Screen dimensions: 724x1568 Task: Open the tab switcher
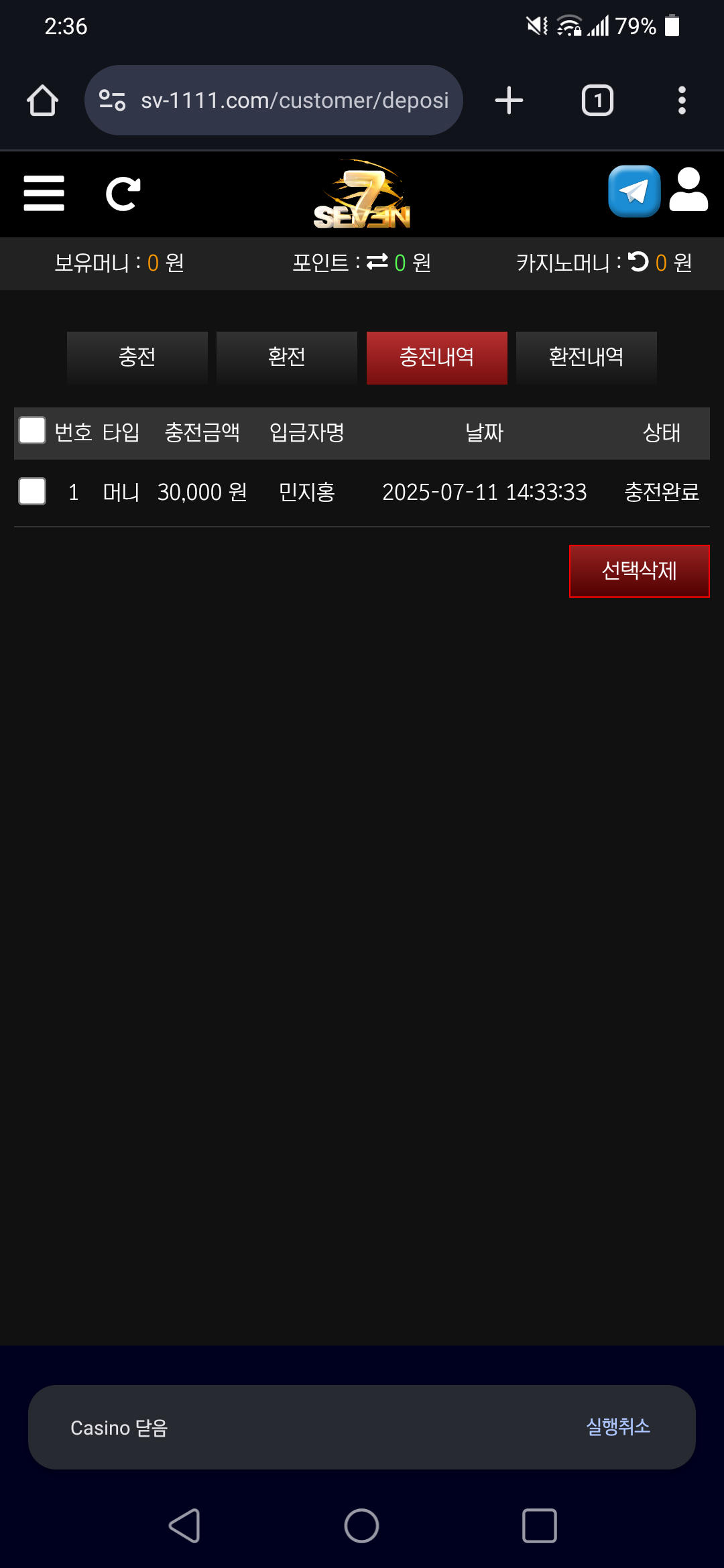[x=597, y=101]
